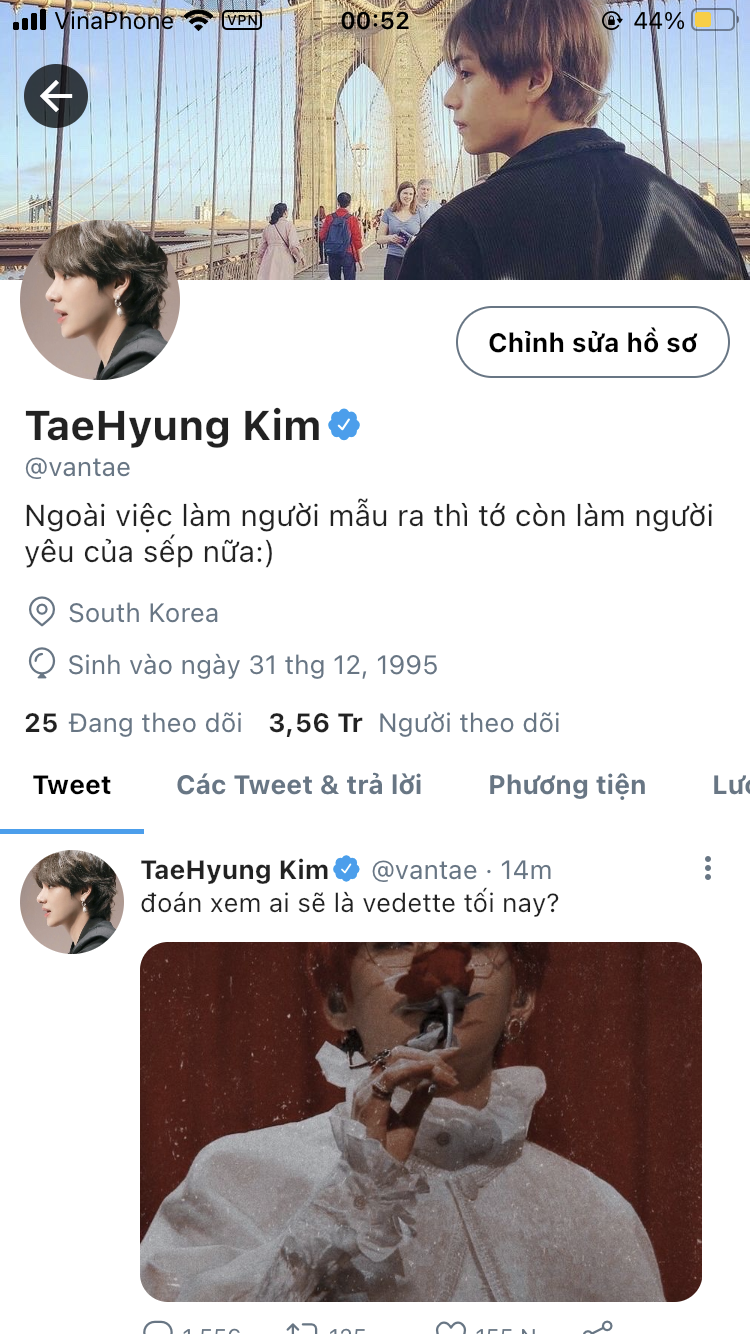The width and height of the screenshot is (750, 1334).
Task: Switch to the Tweet tab
Action: [72, 786]
